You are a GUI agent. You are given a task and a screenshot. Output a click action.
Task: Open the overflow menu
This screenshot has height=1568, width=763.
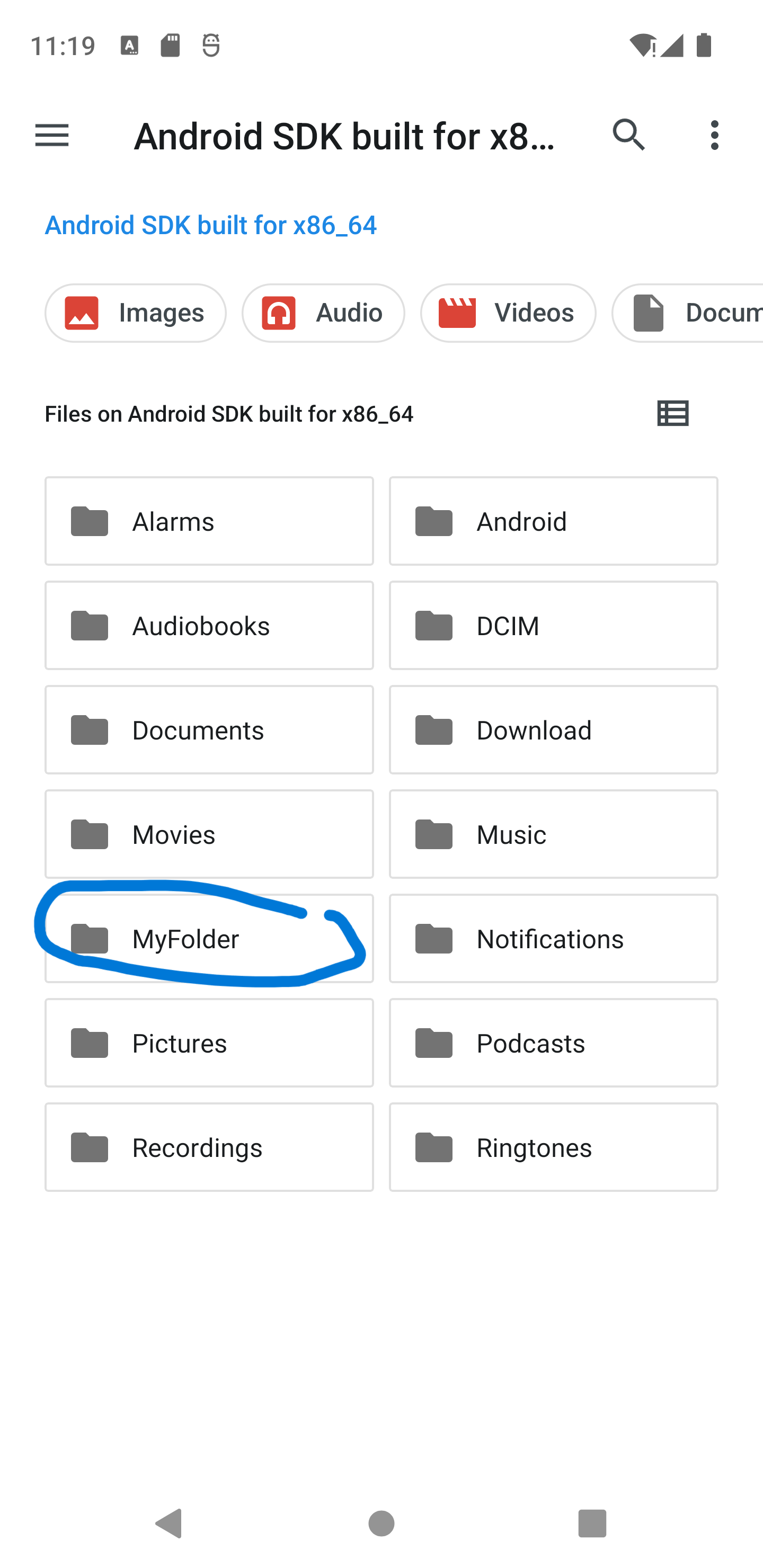(x=714, y=135)
